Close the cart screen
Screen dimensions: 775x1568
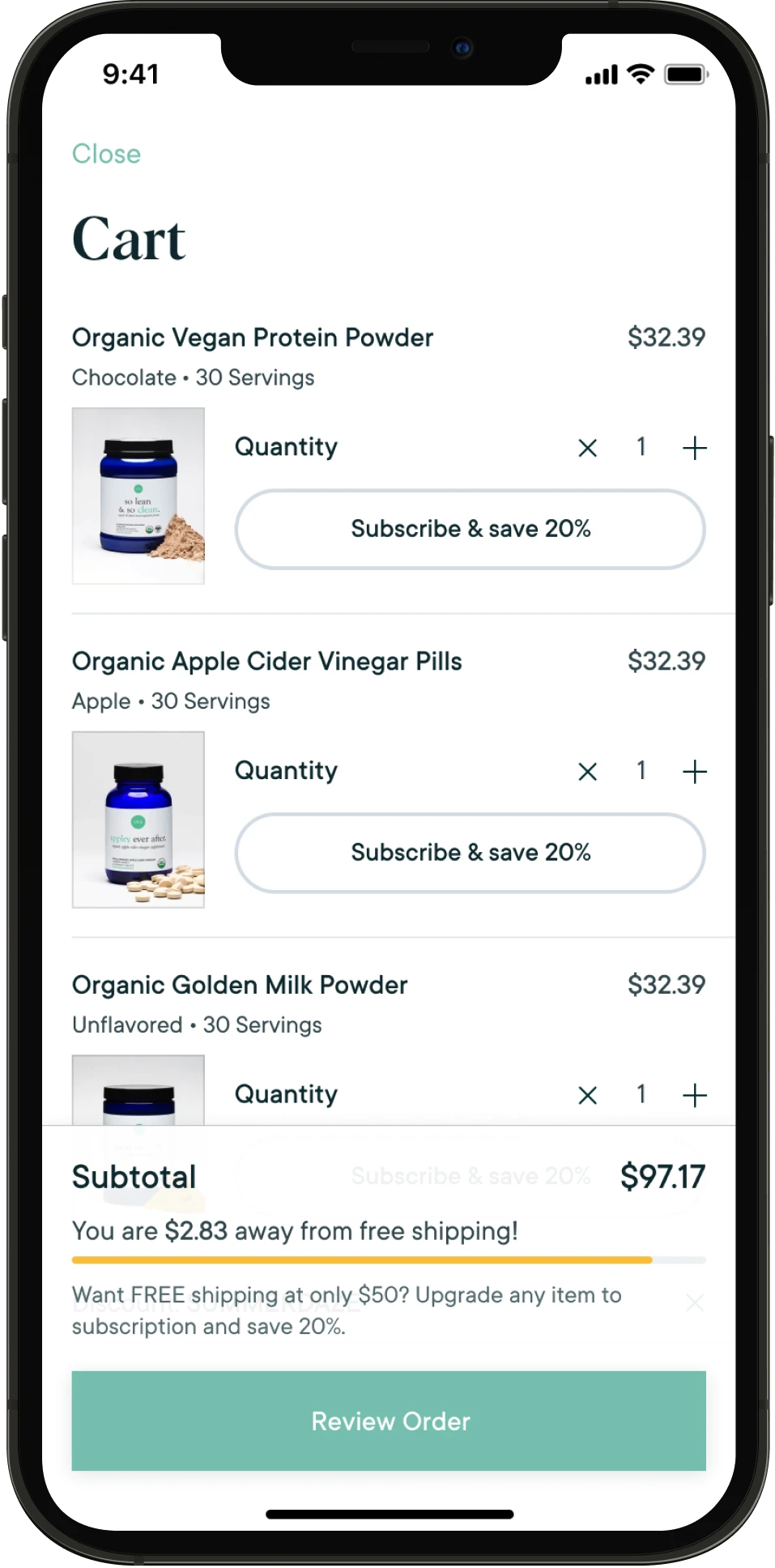[x=106, y=154]
